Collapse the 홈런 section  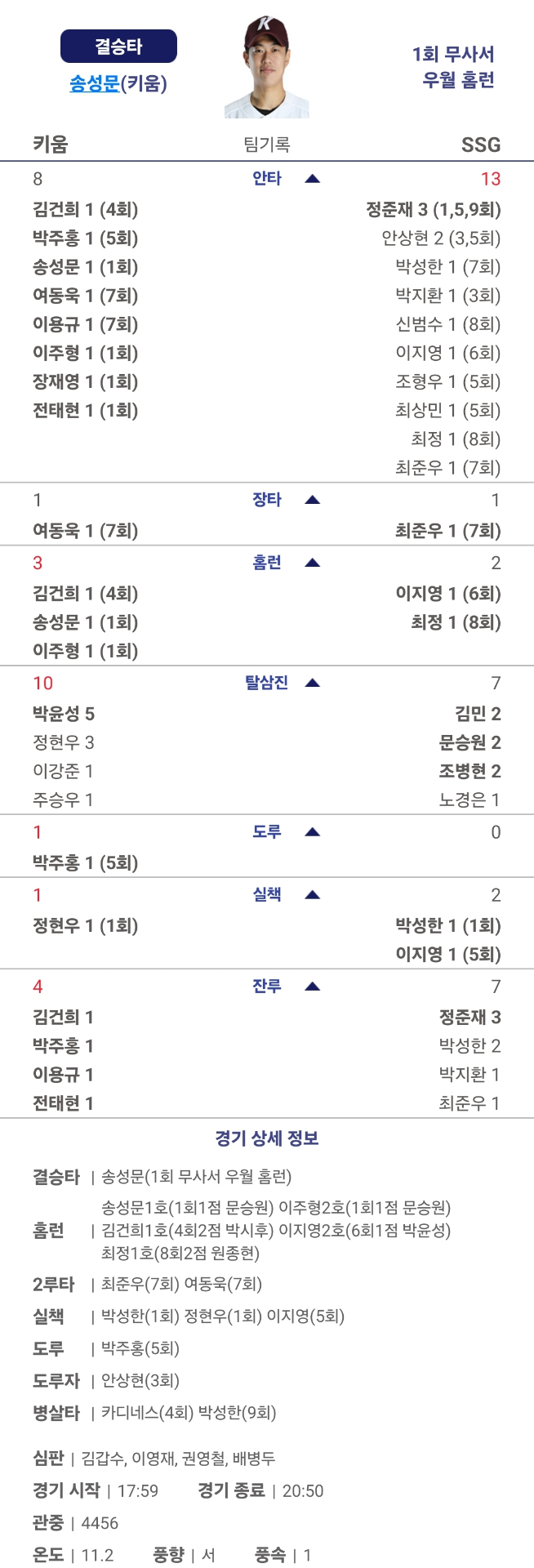pos(311,563)
